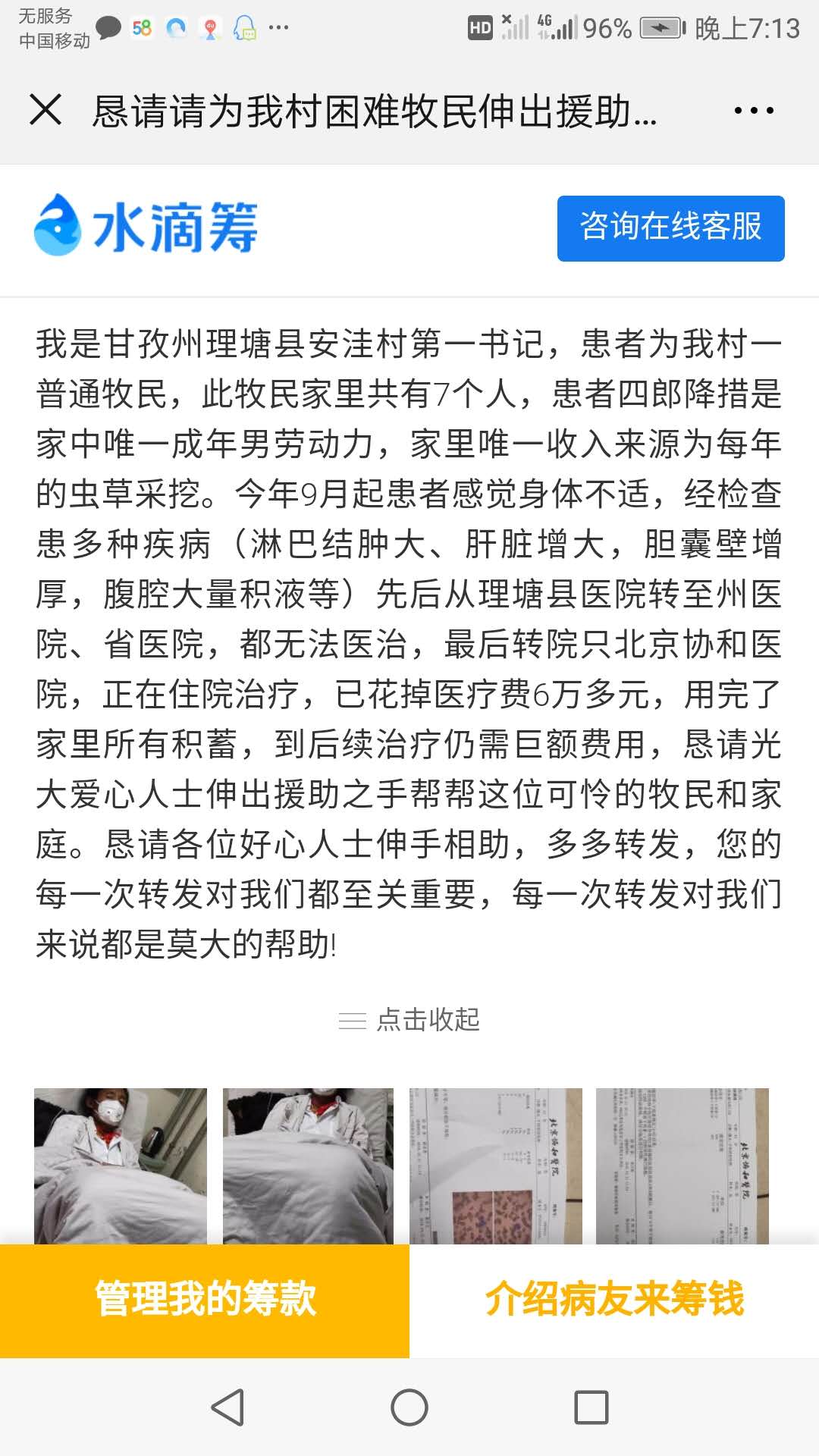The height and width of the screenshot is (1456, 819).
Task: View the 北京协和医院 document photo
Action: (494, 1160)
